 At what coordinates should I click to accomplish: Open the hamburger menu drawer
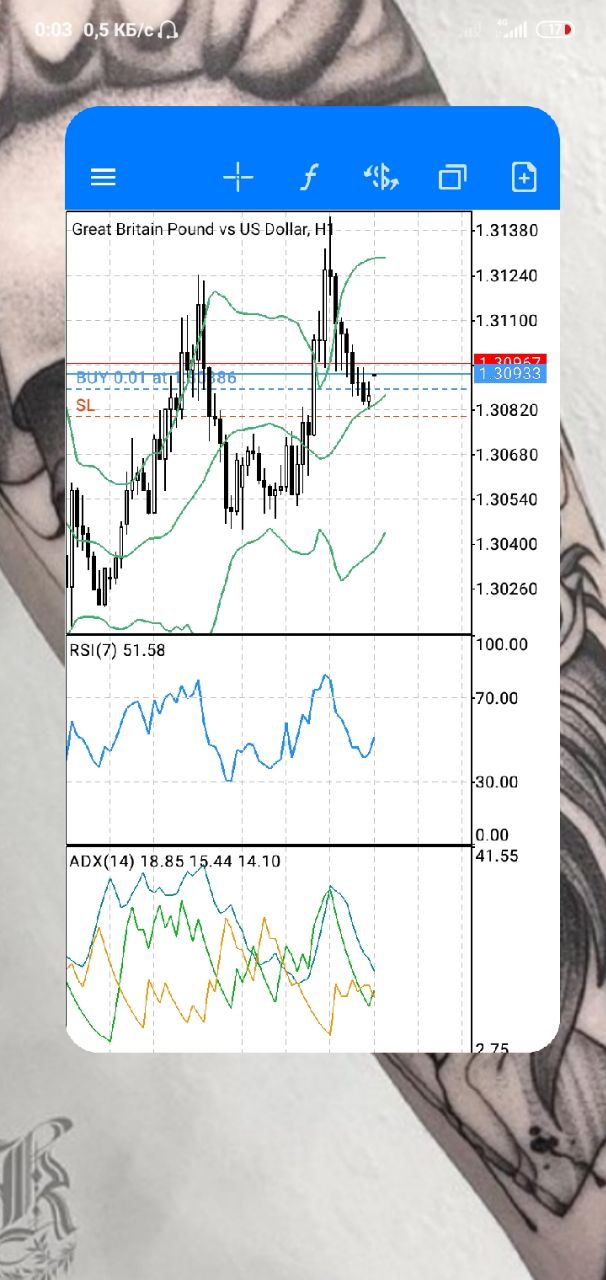[x=103, y=178]
